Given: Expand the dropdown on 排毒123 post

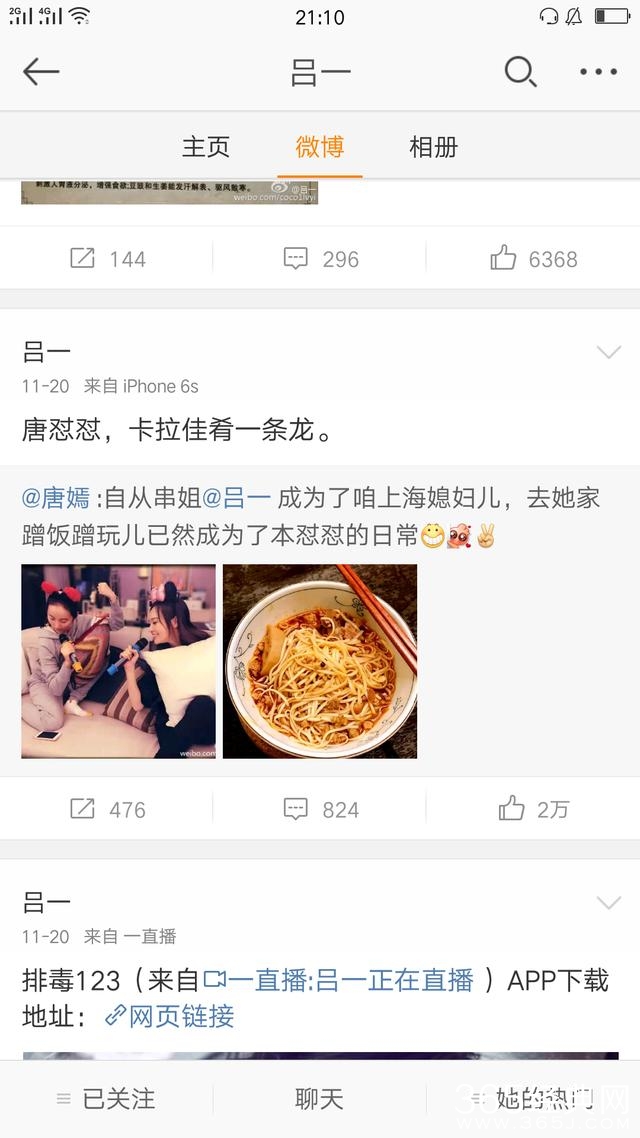Looking at the screenshot, I should 608,903.
